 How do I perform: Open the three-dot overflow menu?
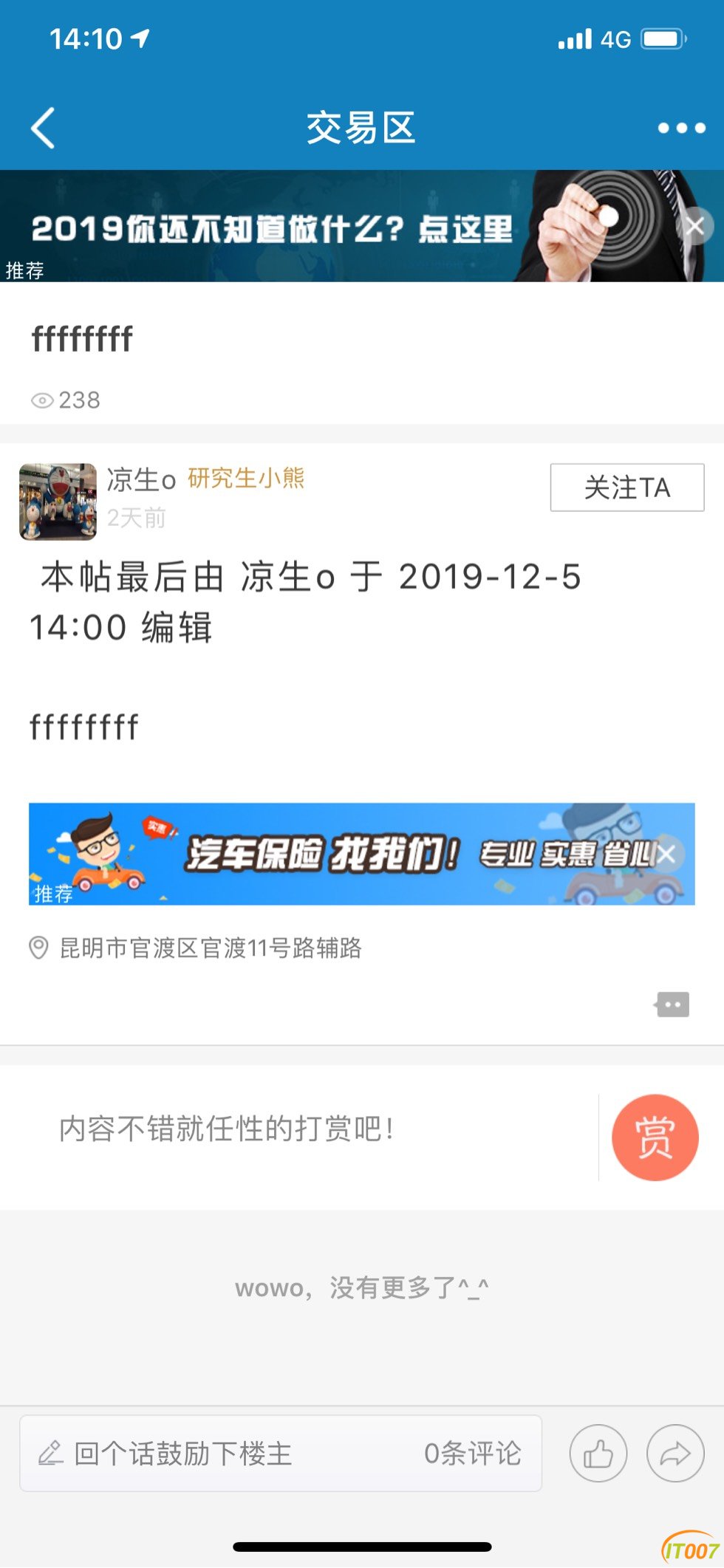click(x=681, y=128)
